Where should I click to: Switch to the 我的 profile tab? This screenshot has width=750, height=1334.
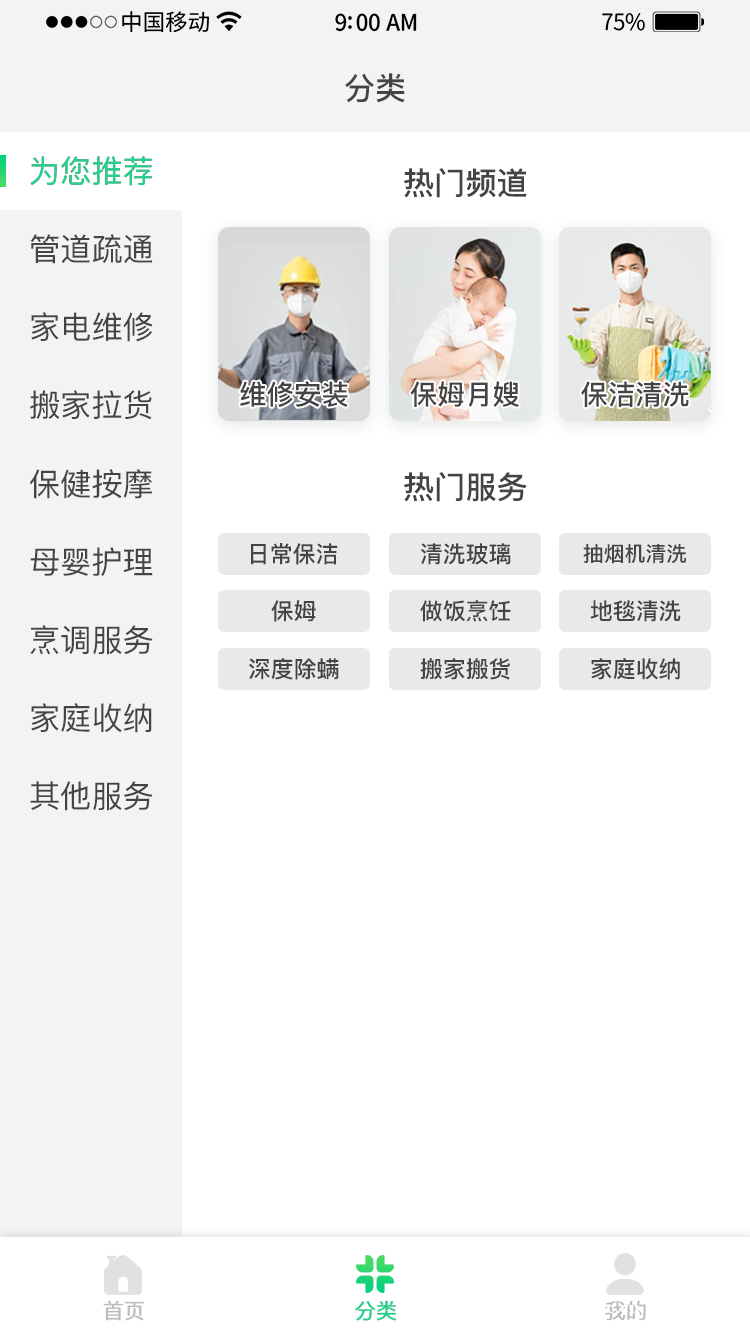(x=625, y=1288)
